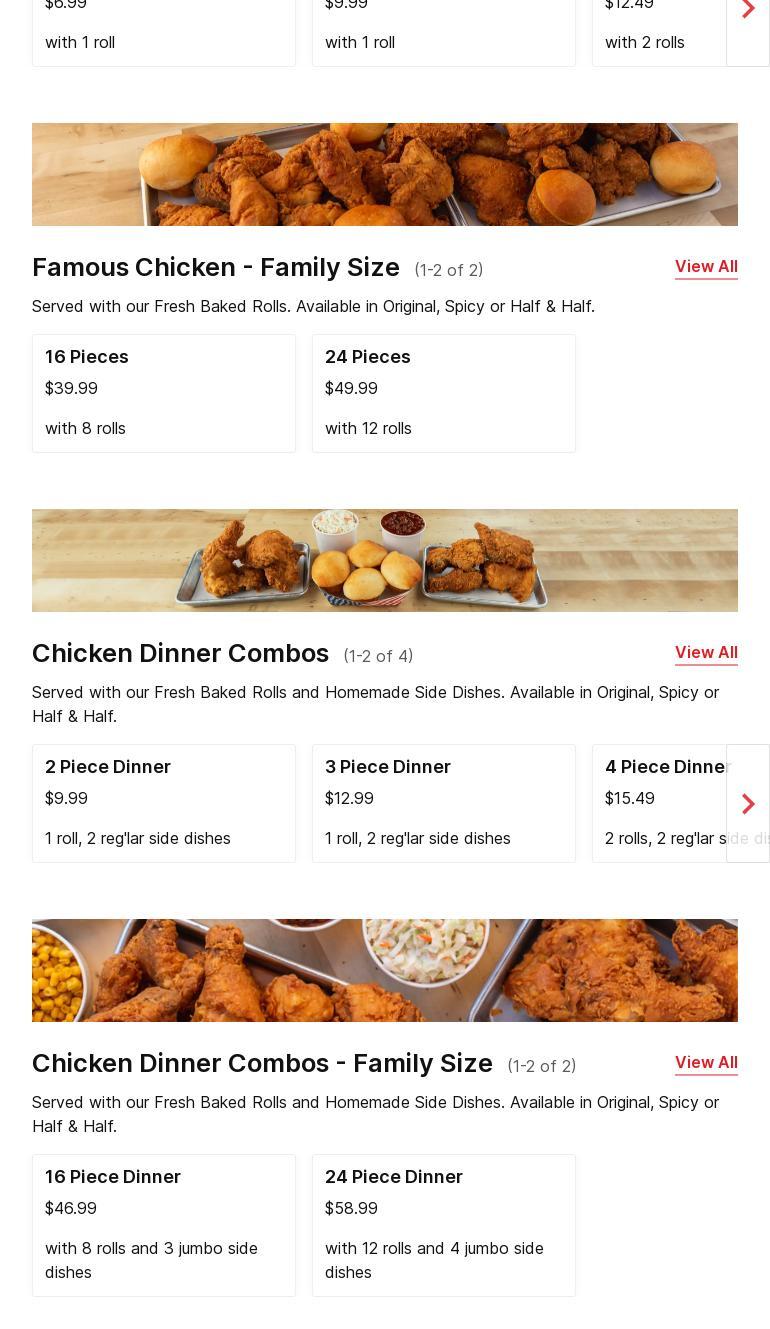Show next Chicken Dinner Combos items
Viewport: 770px width, 1329px height.
748,803
